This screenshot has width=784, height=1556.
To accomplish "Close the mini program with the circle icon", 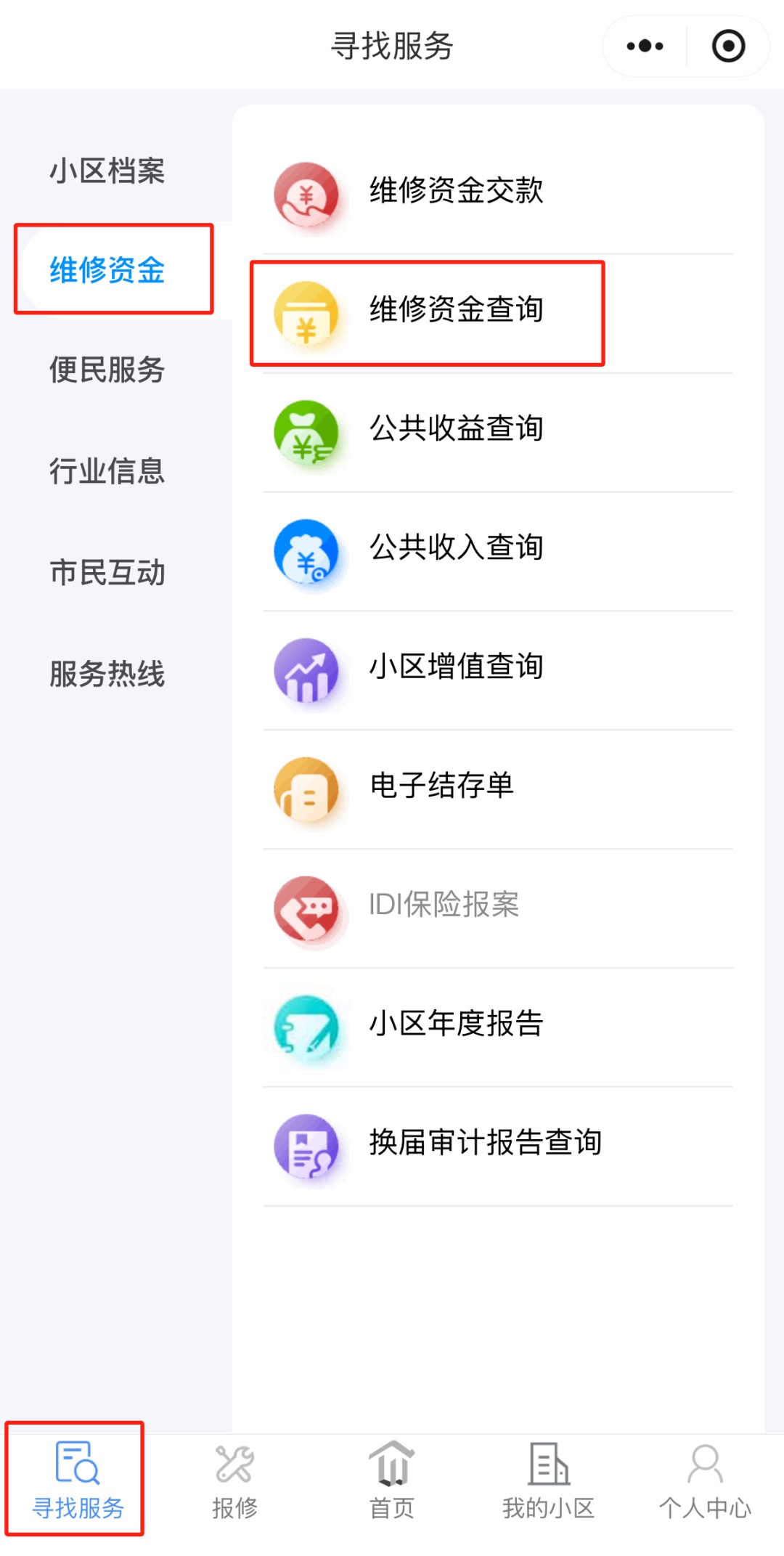I will 728,46.
